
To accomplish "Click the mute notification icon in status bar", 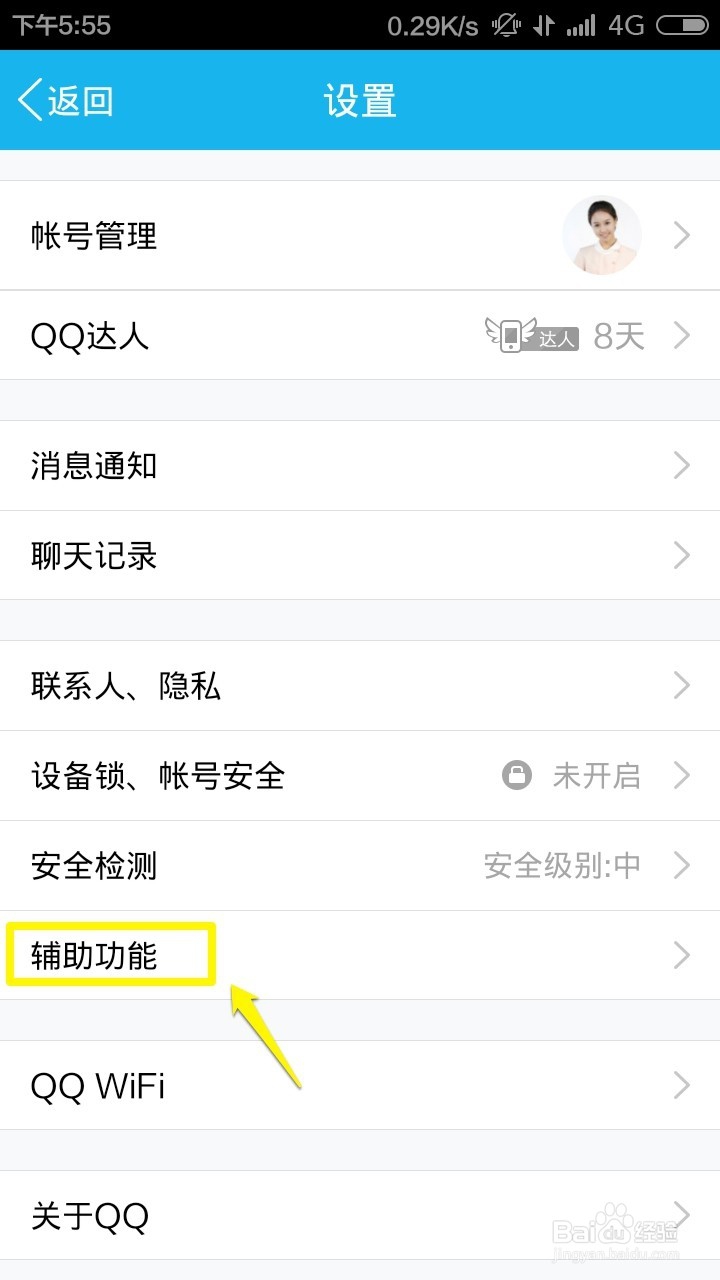I will [506, 26].
